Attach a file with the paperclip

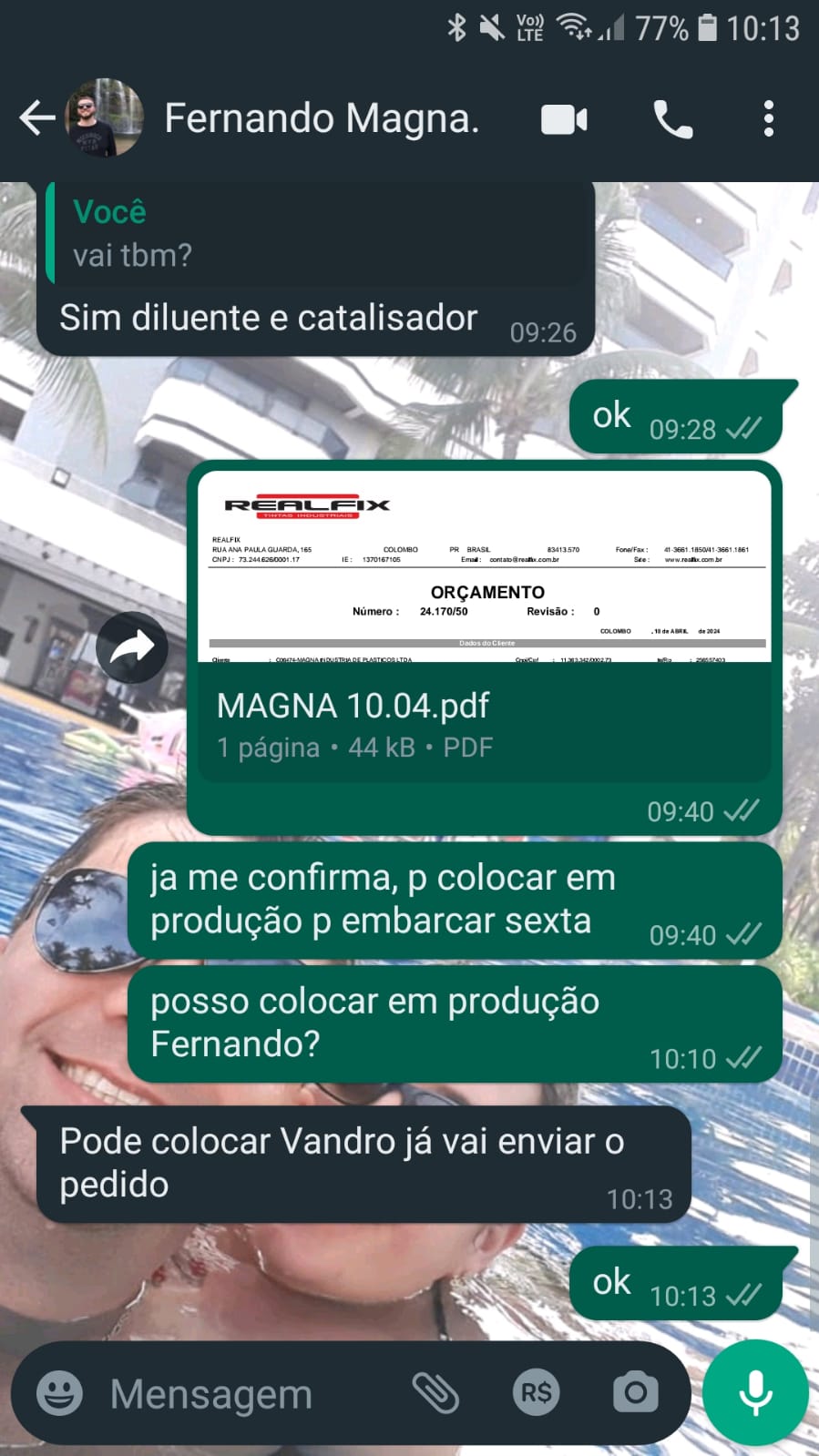click(435, 1393)
